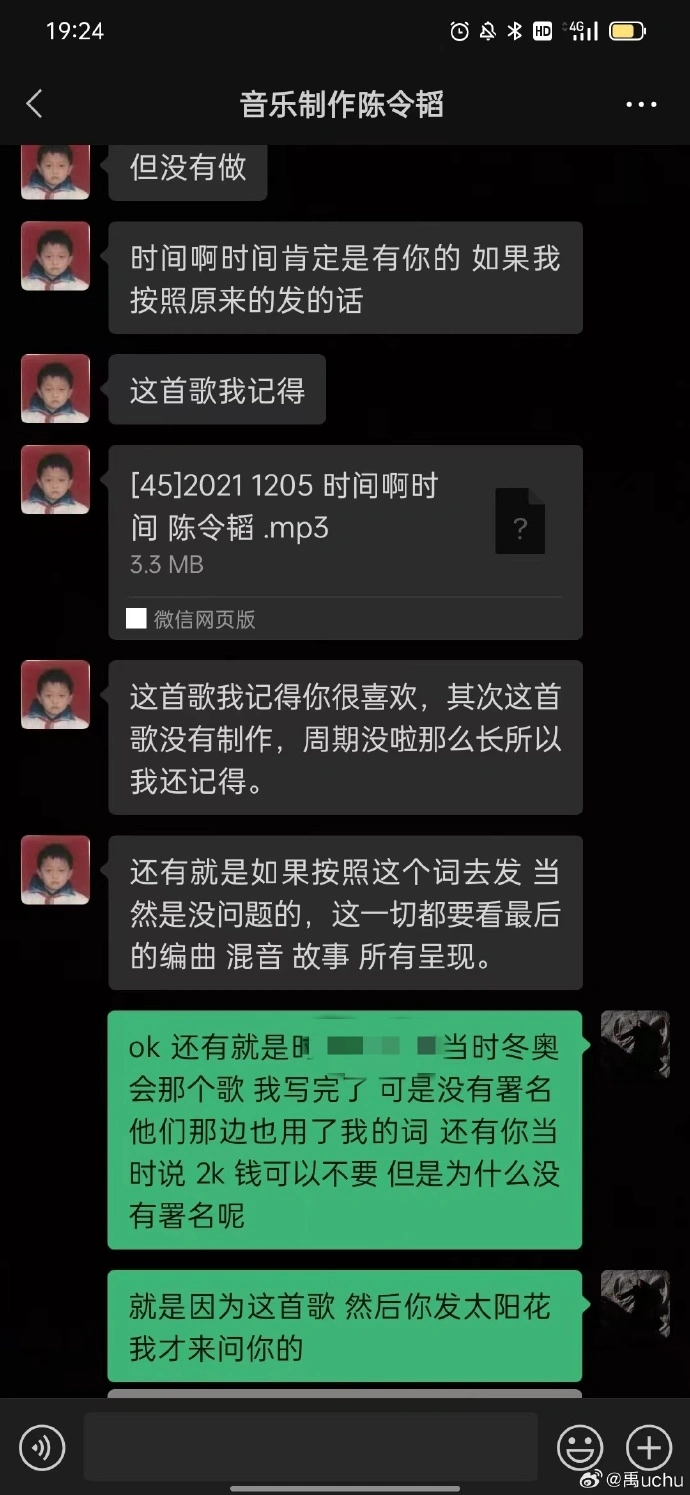Screen dimensions: 690x1495
Task: Open own avatar beside 就是因为这首歌 message
Action: (x=635, y=1304)
